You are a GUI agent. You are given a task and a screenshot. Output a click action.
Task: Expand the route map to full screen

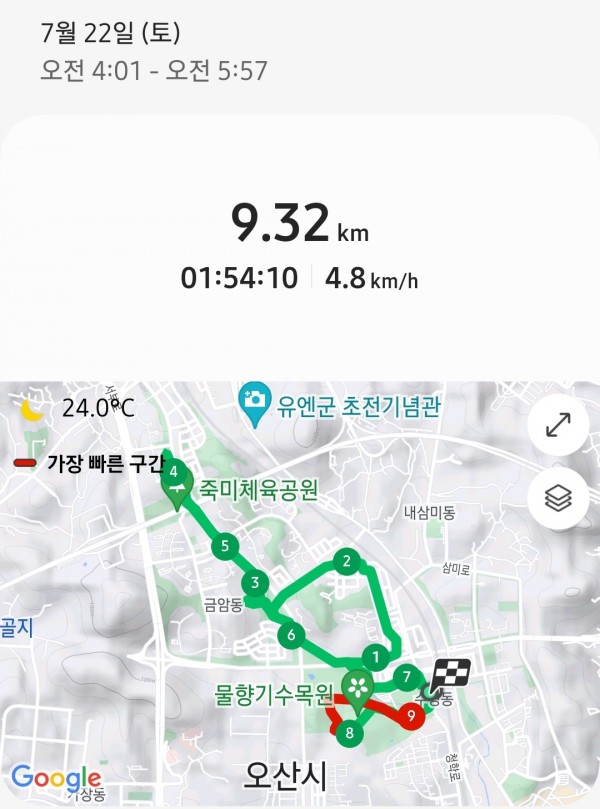pyautogui.click(x=558, y=426)
